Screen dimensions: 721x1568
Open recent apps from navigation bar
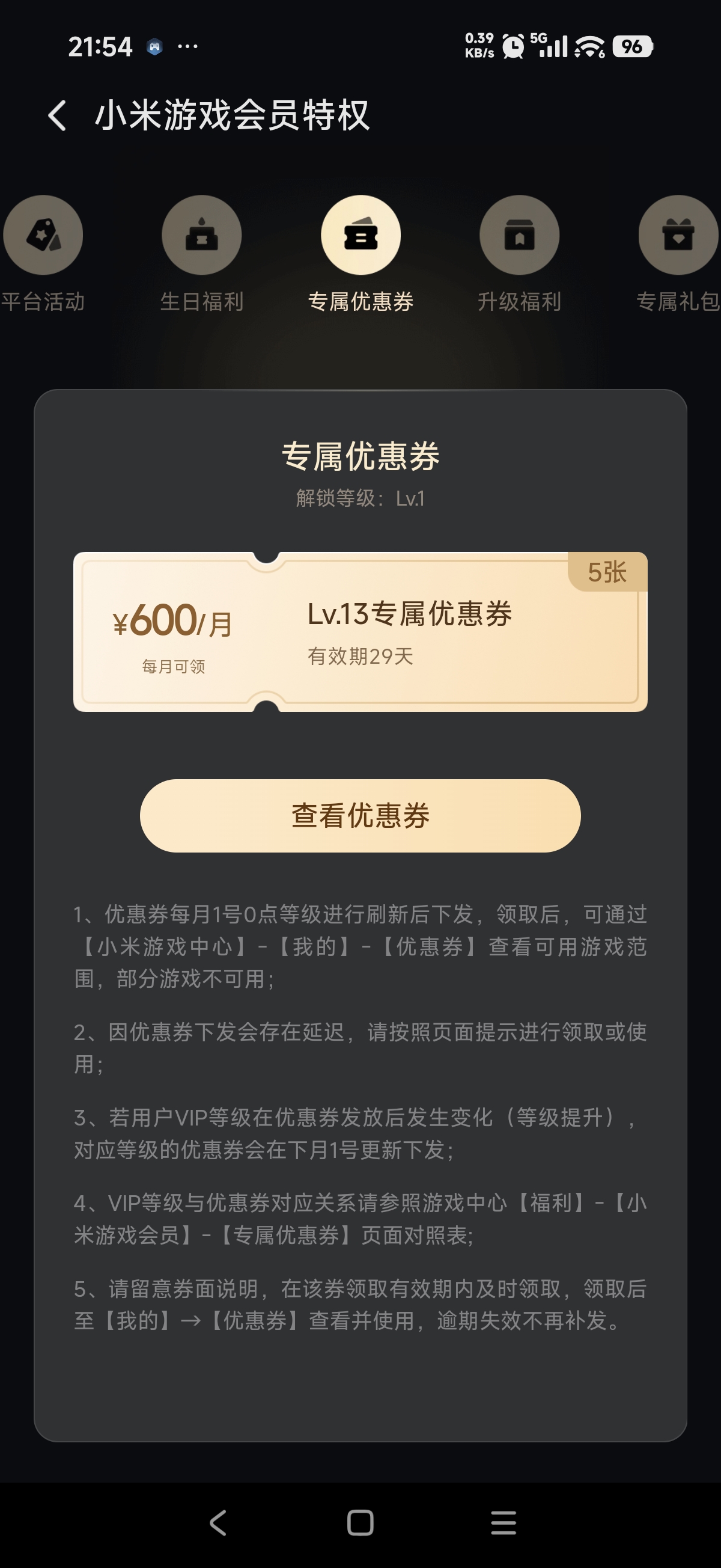pos(503,1523)
